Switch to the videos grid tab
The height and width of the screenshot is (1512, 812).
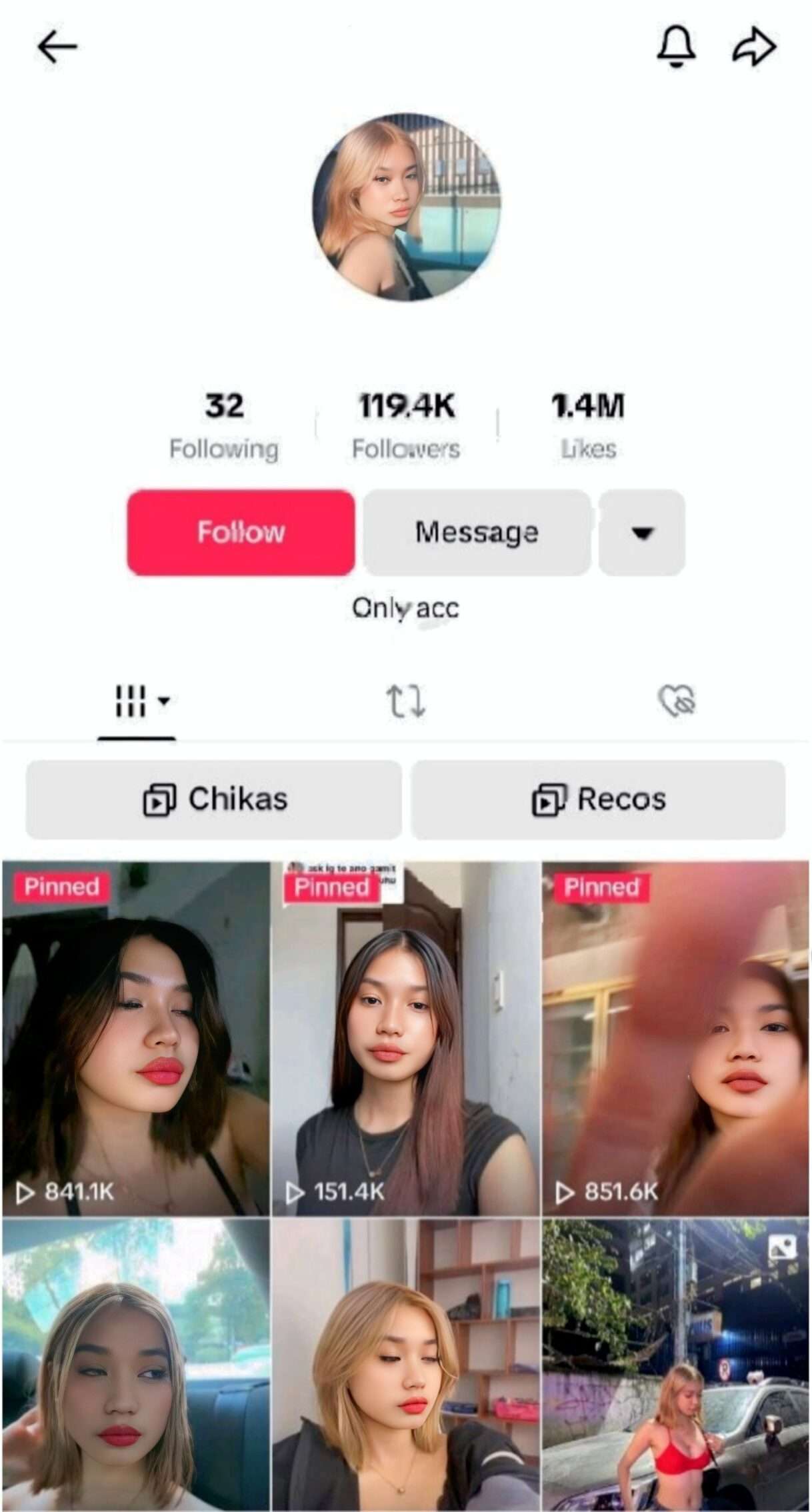pos(137,701)
